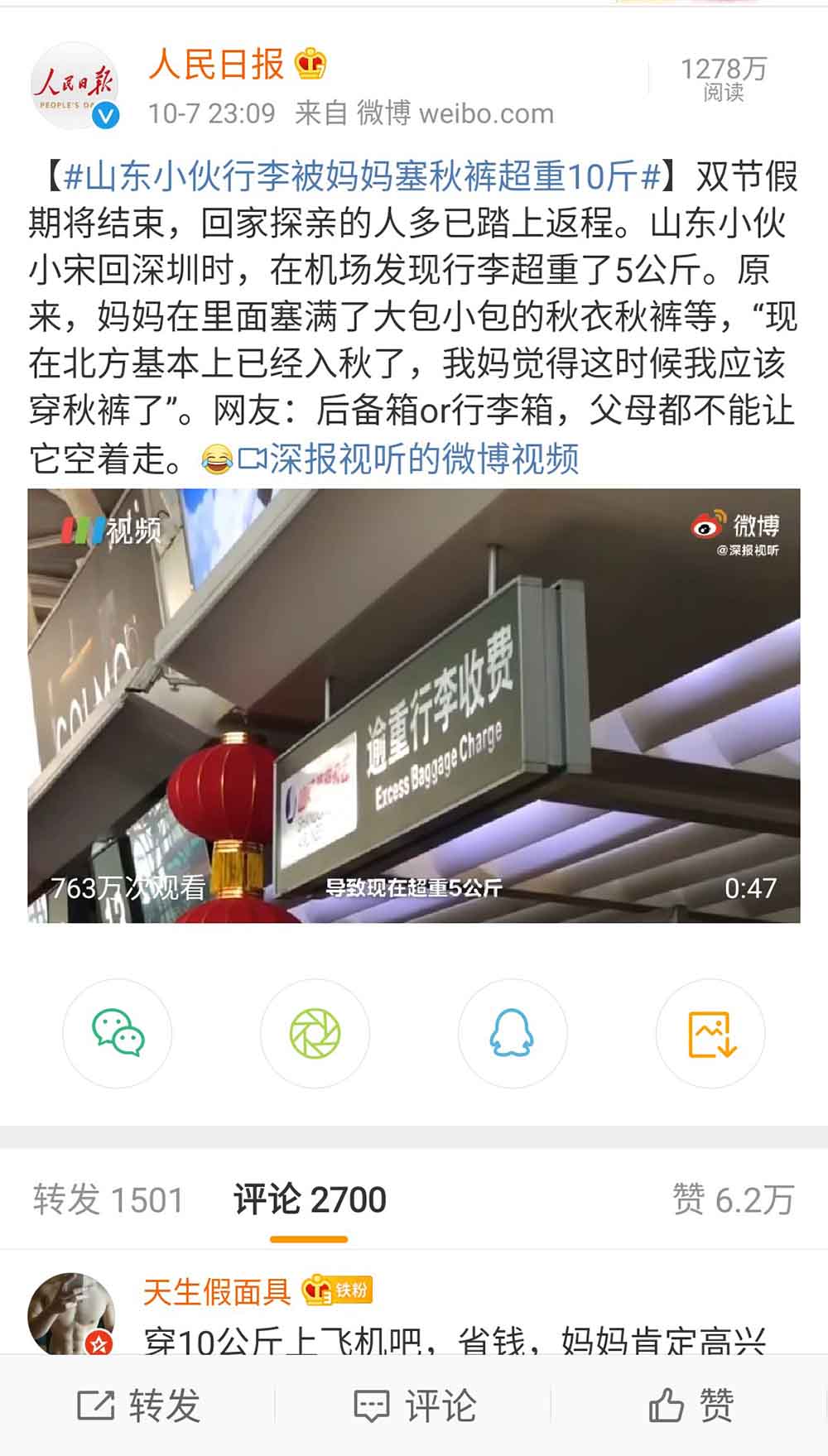Save post as image
828x1456 pixels.
tap(710, 1033)
